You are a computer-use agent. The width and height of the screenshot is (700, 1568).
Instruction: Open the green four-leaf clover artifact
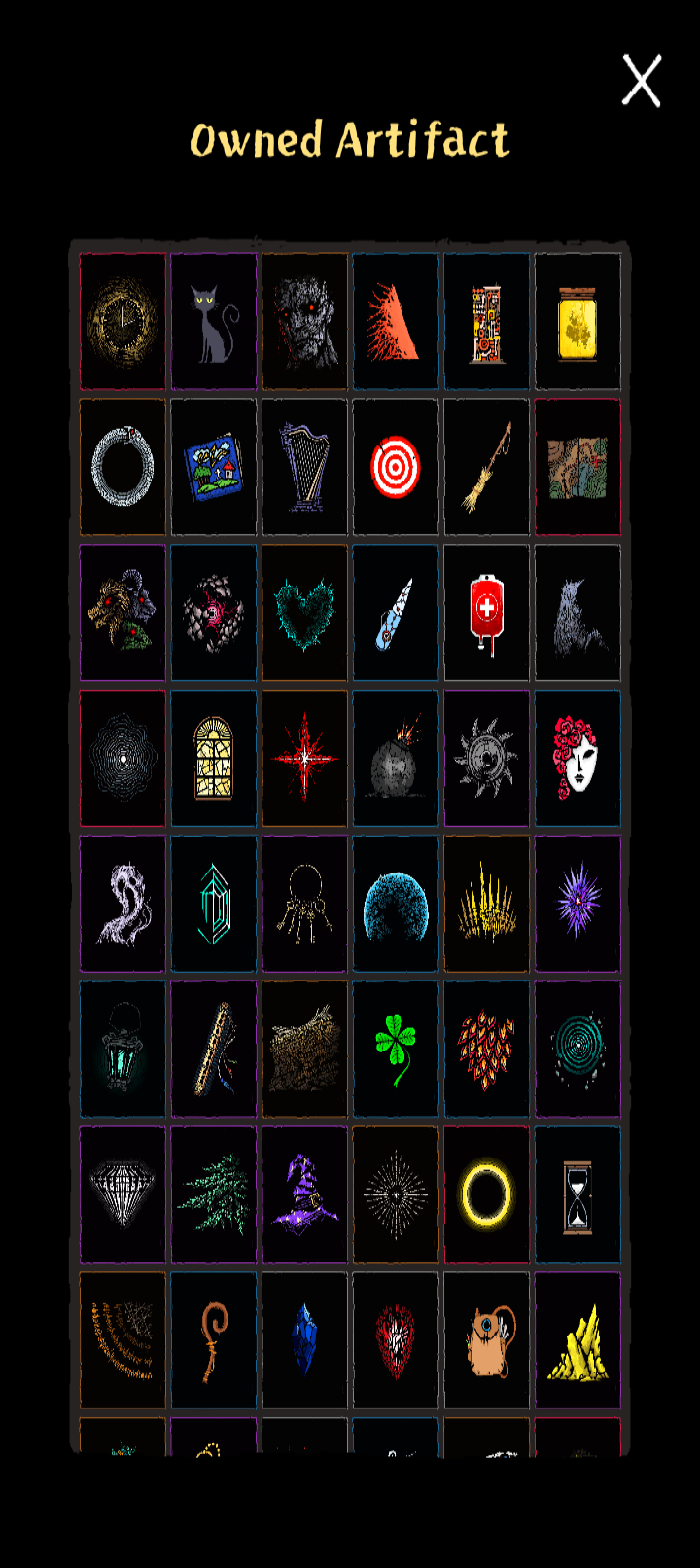click(396, 1049)
